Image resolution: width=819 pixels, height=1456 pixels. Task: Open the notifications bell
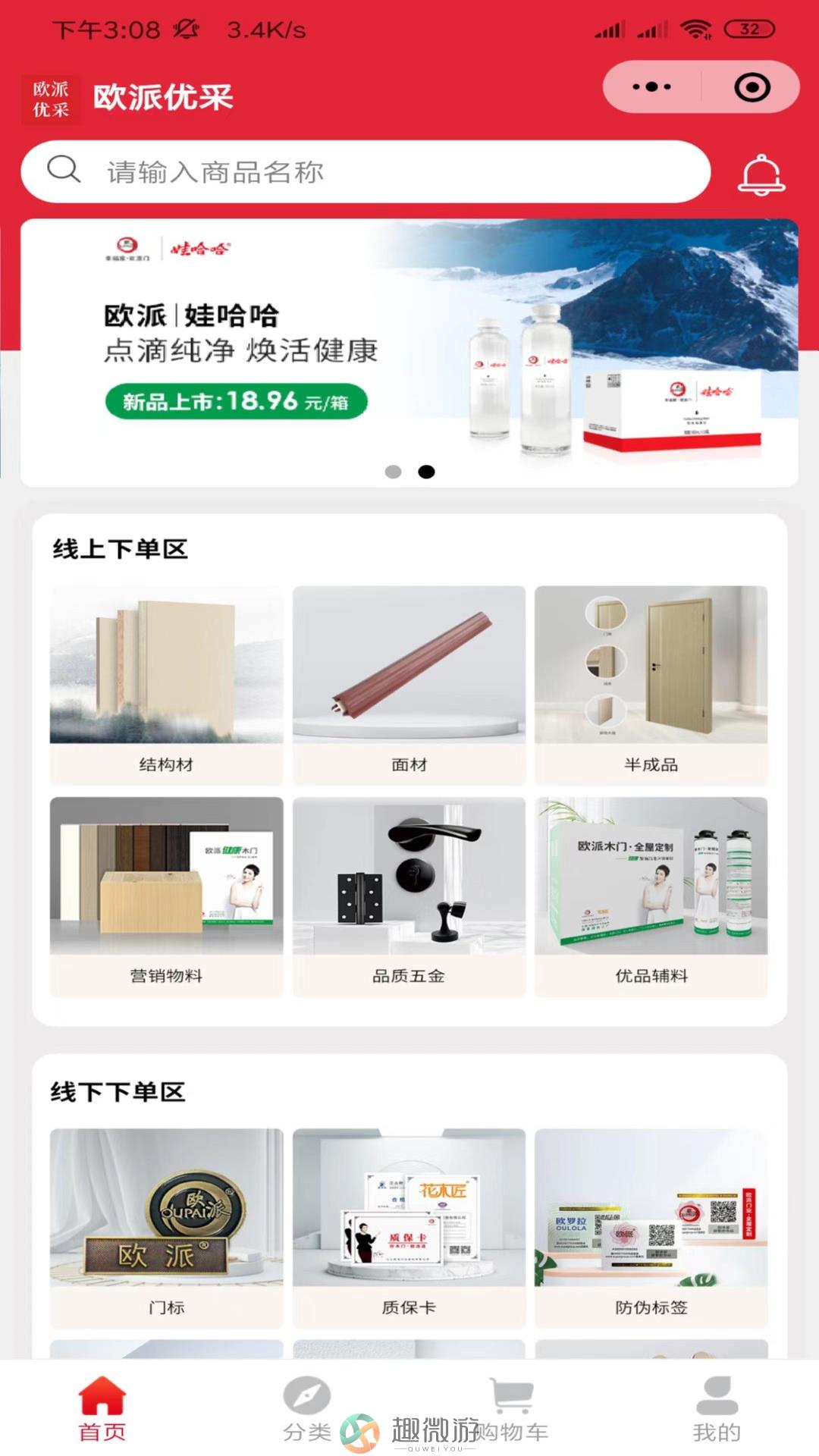click(761, 174)
